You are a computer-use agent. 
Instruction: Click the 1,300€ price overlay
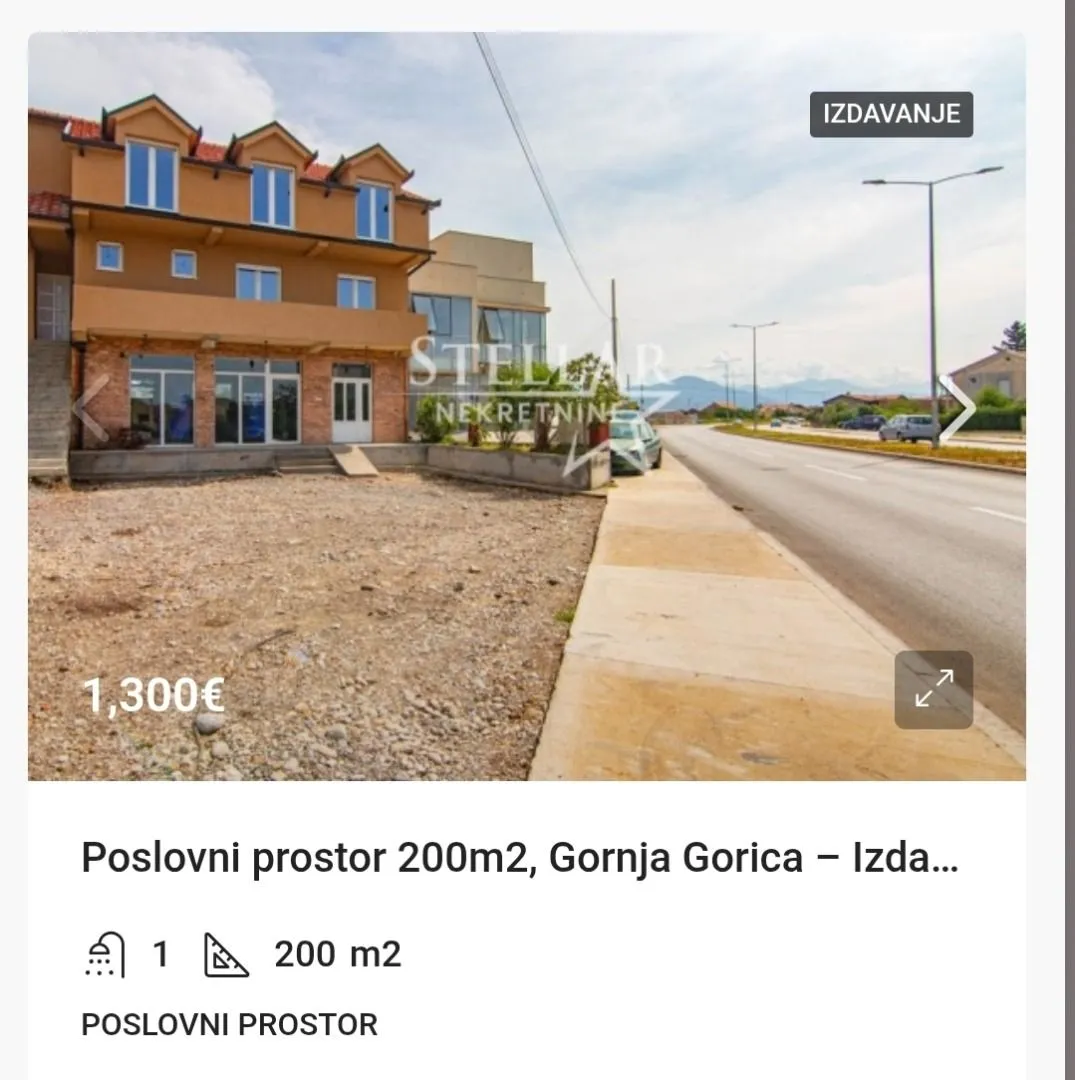tap(155, 692)
